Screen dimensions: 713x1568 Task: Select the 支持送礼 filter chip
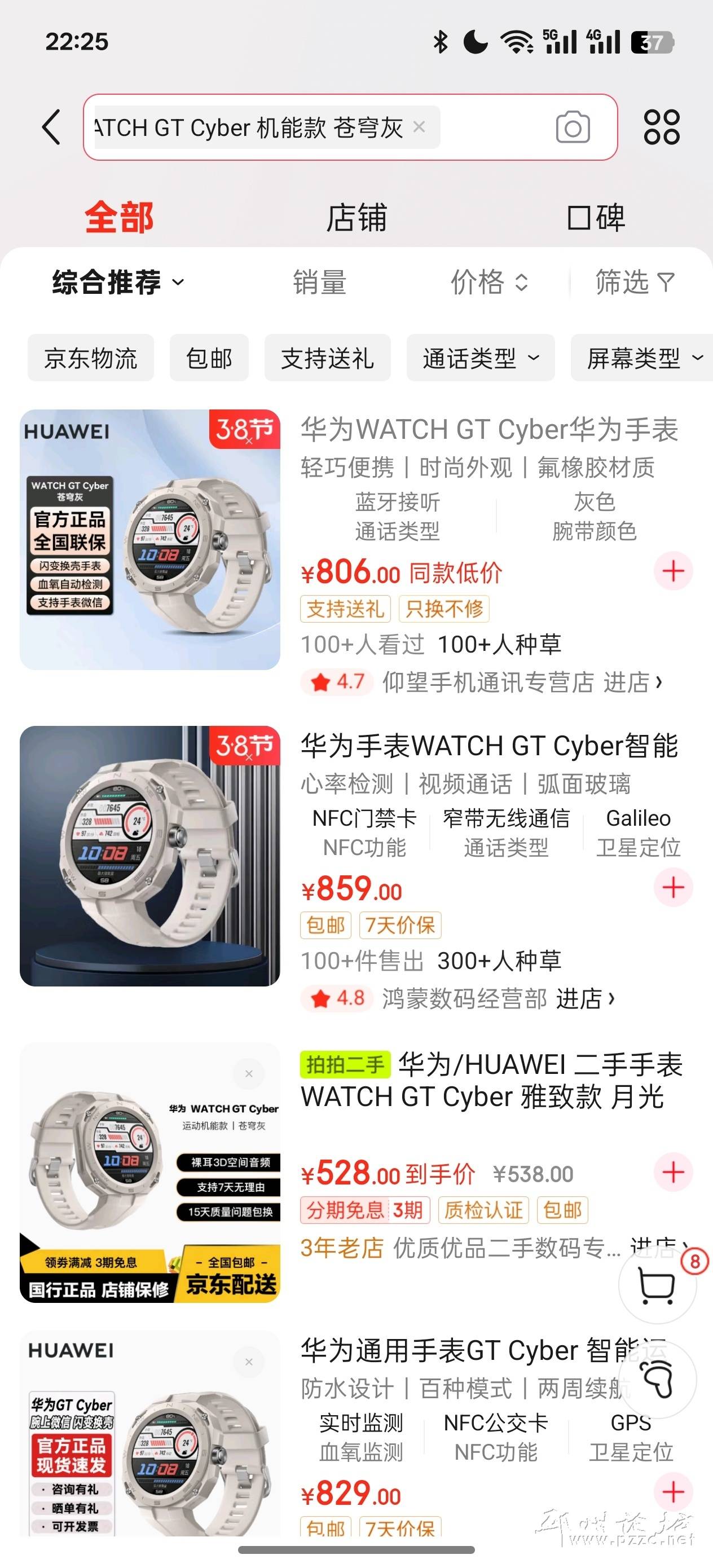327,358
